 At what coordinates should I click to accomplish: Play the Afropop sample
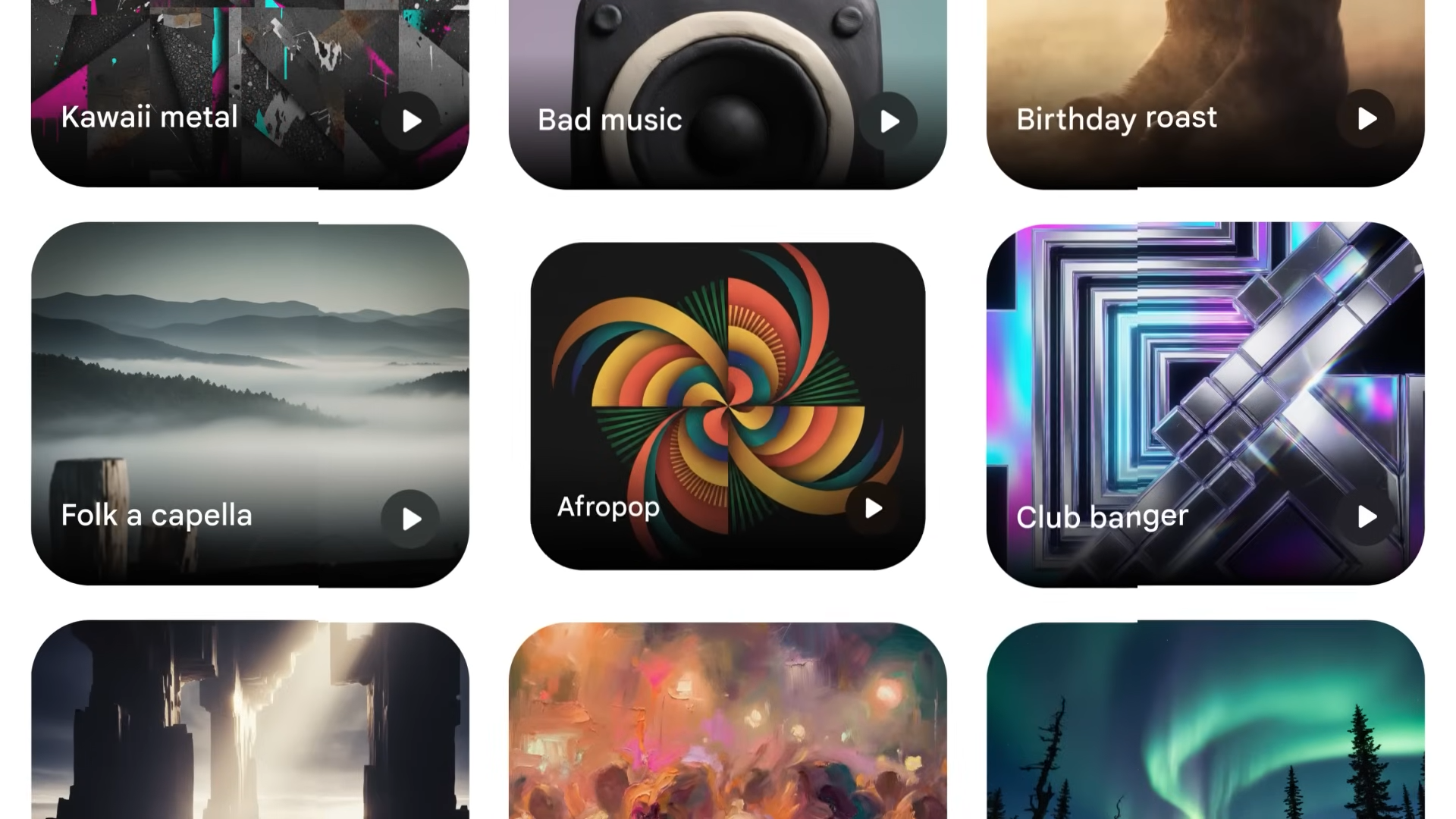pos(873,508)
